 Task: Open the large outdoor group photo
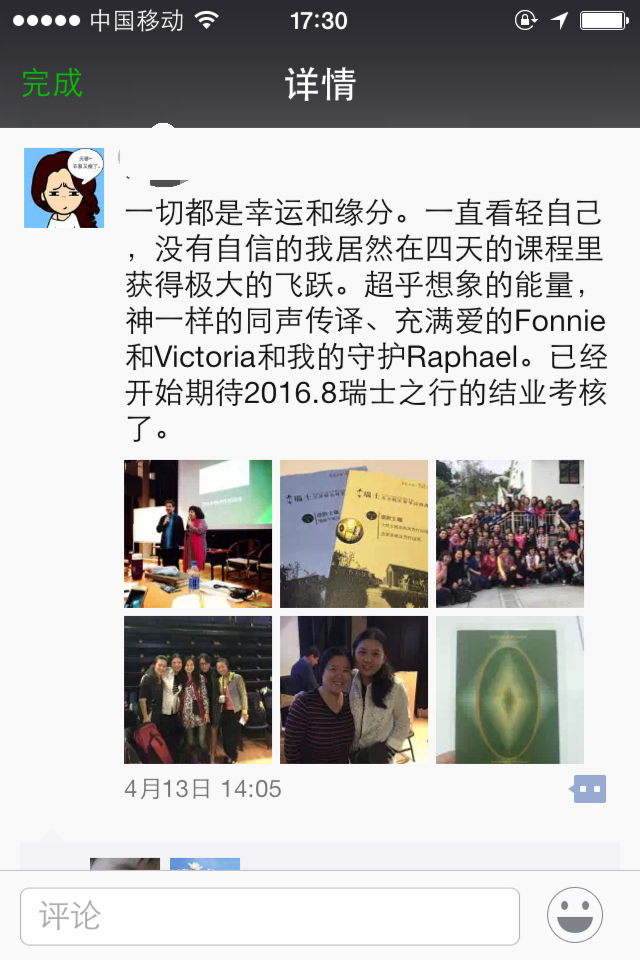tap(510, 534)
